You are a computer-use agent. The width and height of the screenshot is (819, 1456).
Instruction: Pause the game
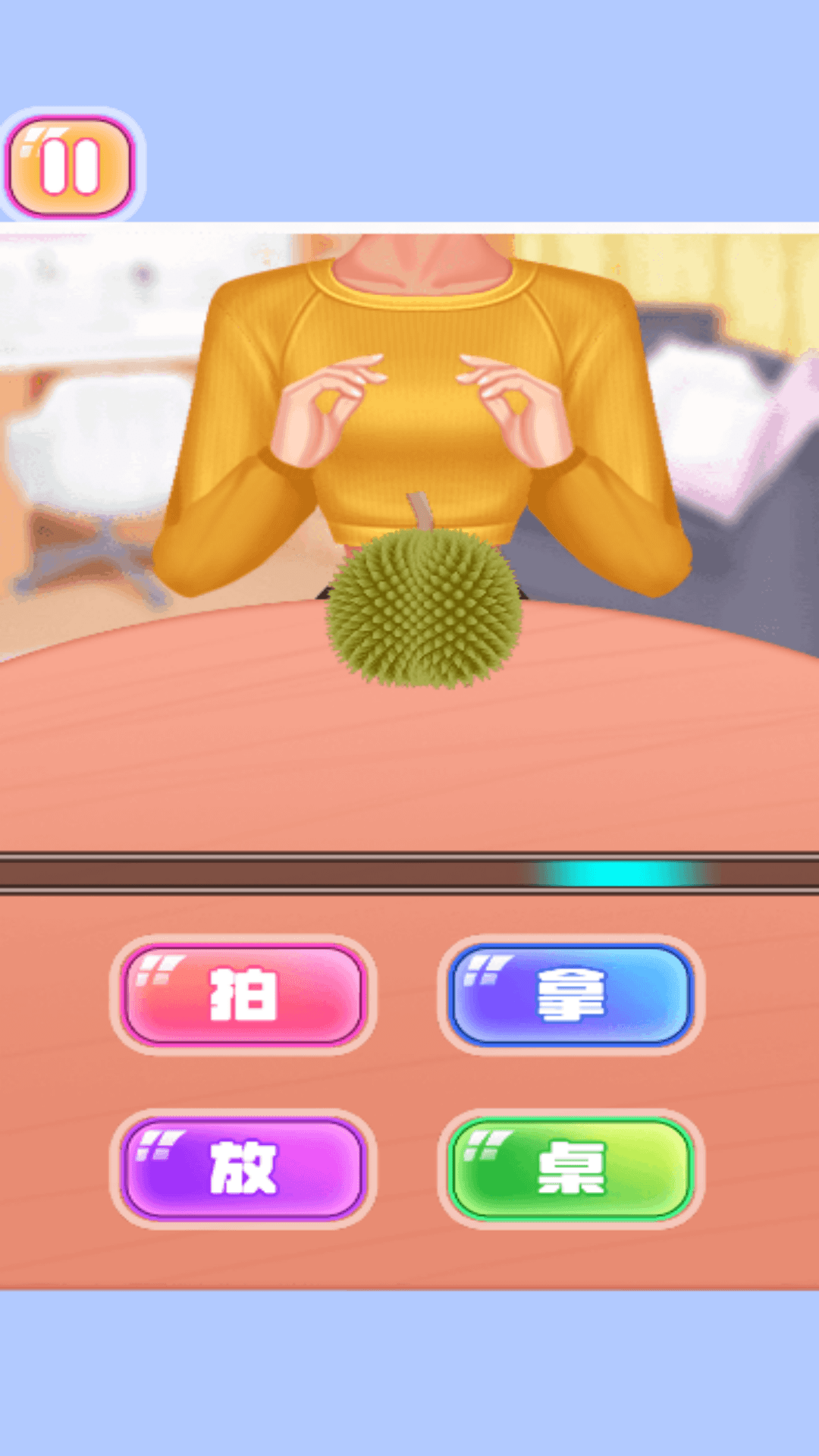coord(70,165)
